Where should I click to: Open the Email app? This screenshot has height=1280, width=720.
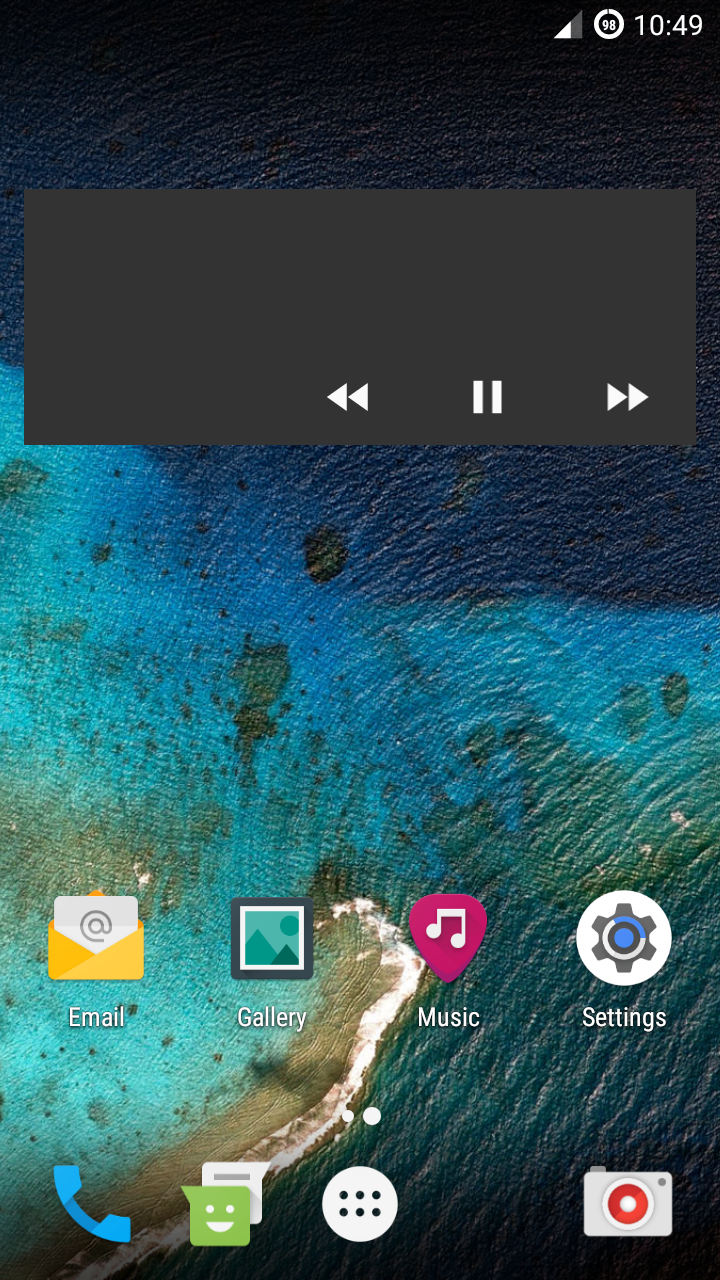pyautogui.click(x=96, y=940)
